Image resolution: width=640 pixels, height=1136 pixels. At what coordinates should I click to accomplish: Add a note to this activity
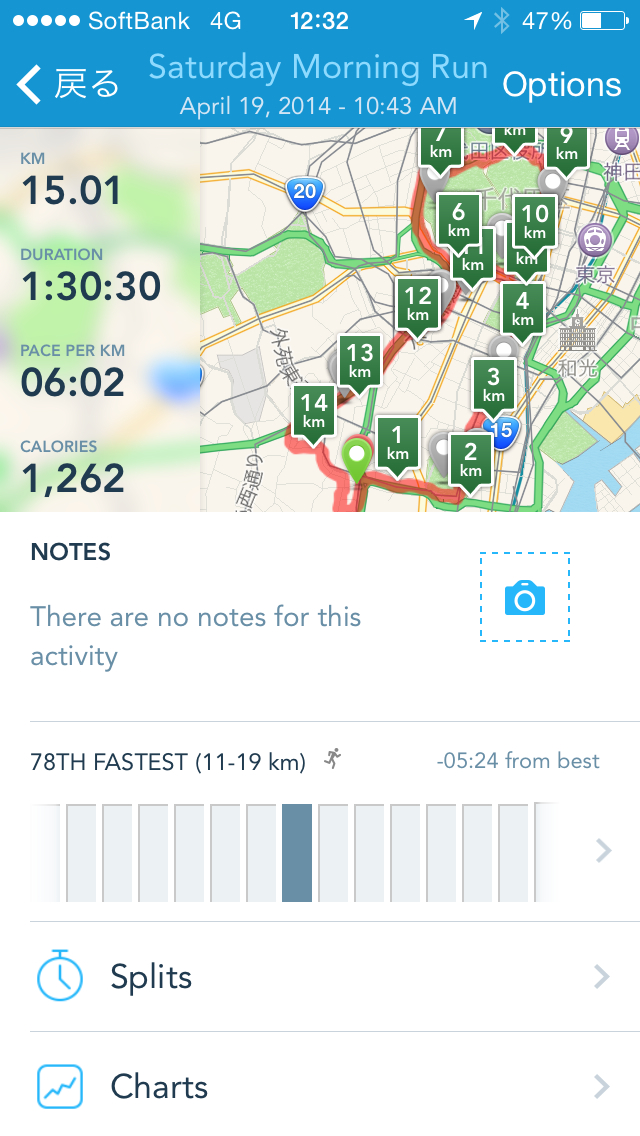195,636
